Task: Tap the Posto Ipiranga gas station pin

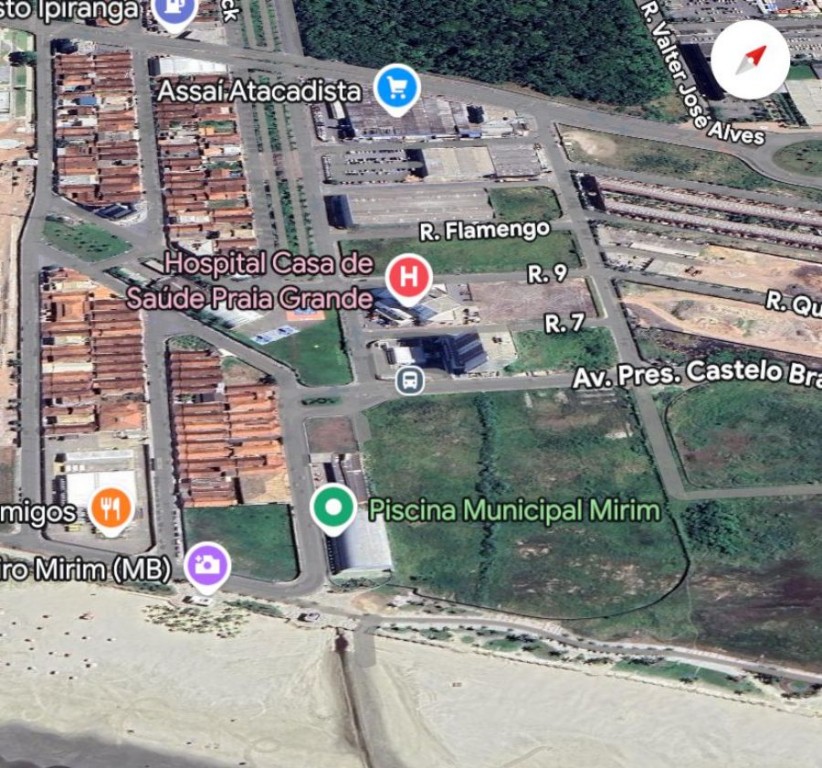Action: [x=174, y=11]
